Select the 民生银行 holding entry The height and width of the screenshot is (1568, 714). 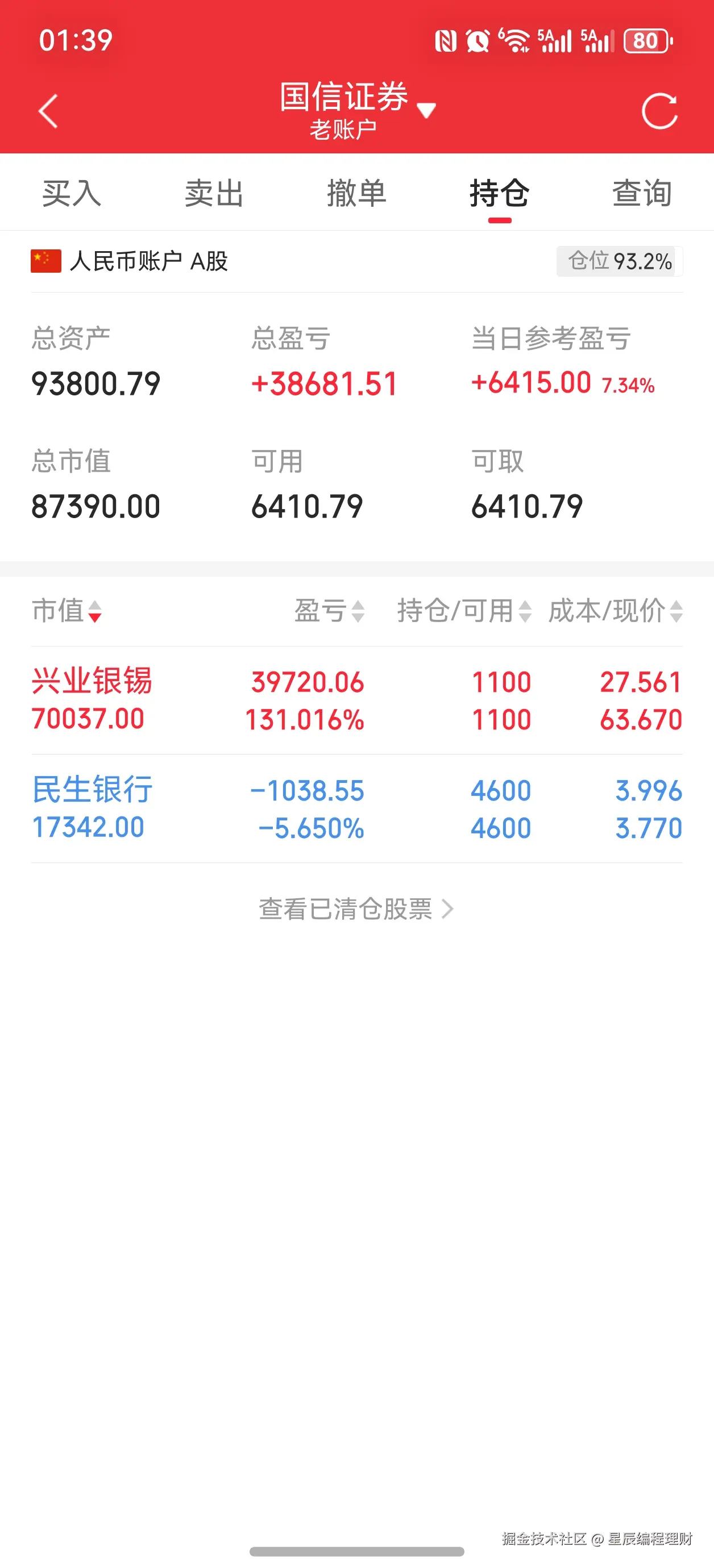[356, 808]
